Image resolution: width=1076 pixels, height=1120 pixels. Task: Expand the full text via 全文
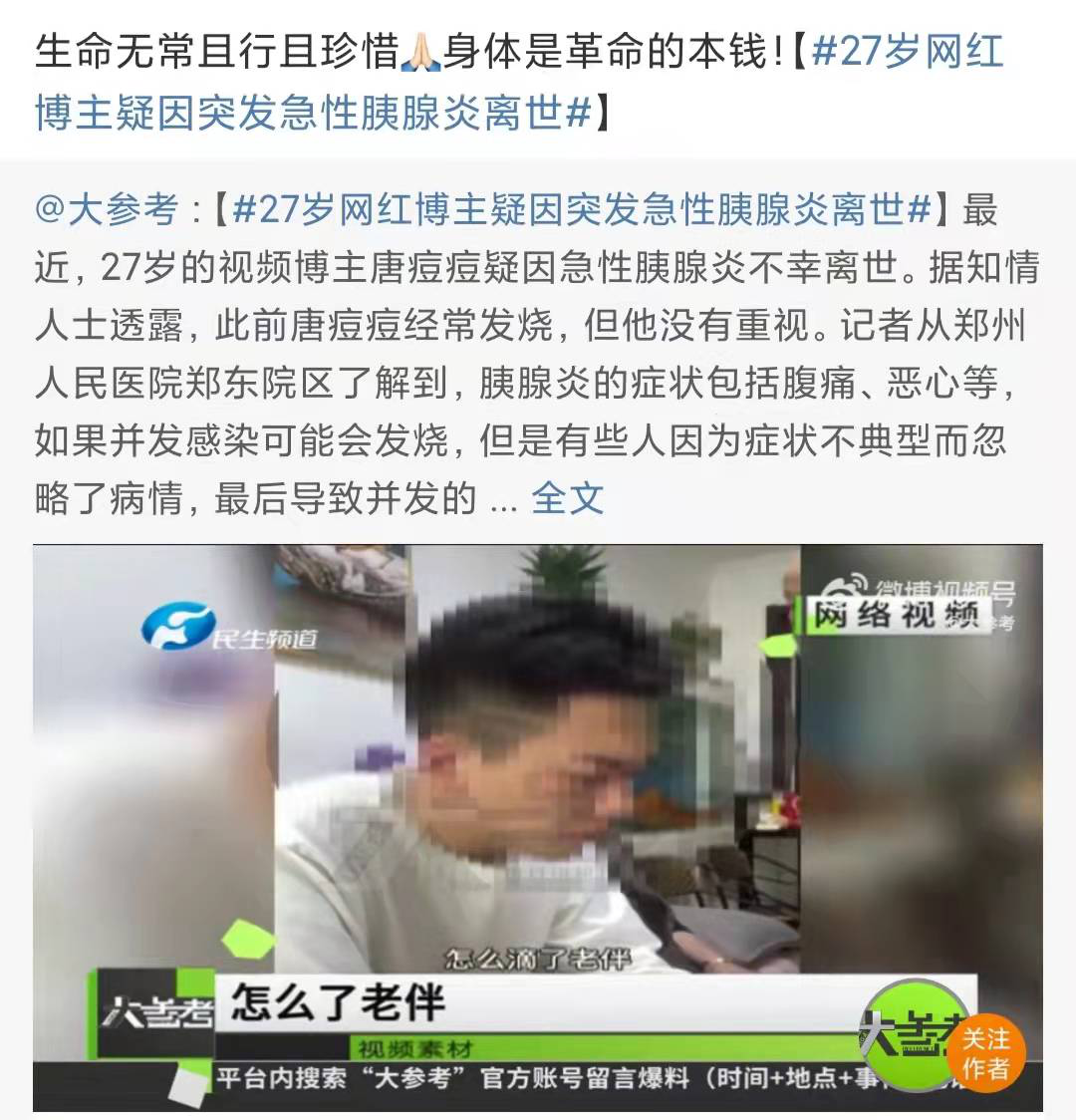[x=567, y=498]
